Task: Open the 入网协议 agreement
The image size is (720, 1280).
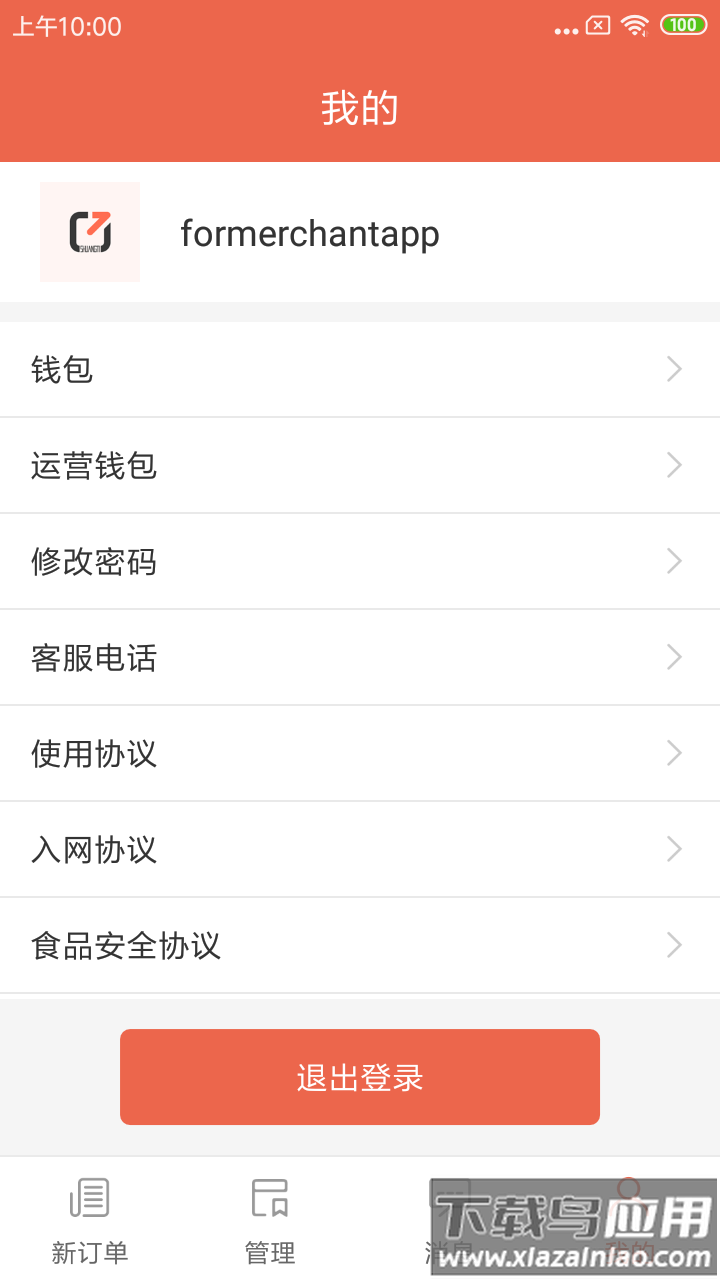Action: tap(360, 849)
